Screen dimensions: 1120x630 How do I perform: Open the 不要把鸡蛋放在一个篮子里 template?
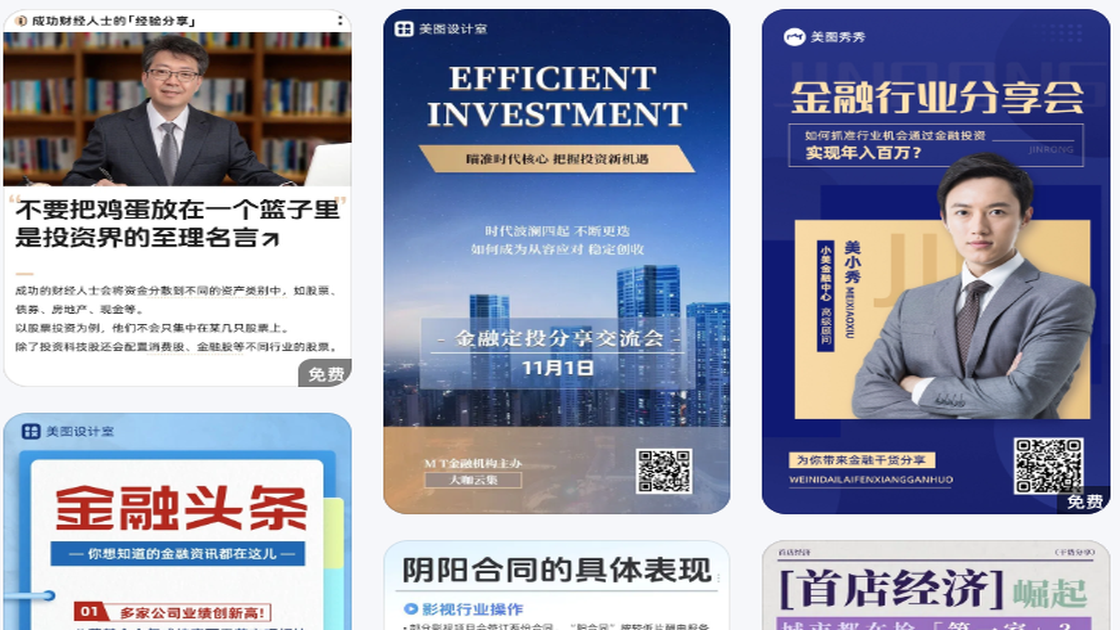(x=177, y=200)
